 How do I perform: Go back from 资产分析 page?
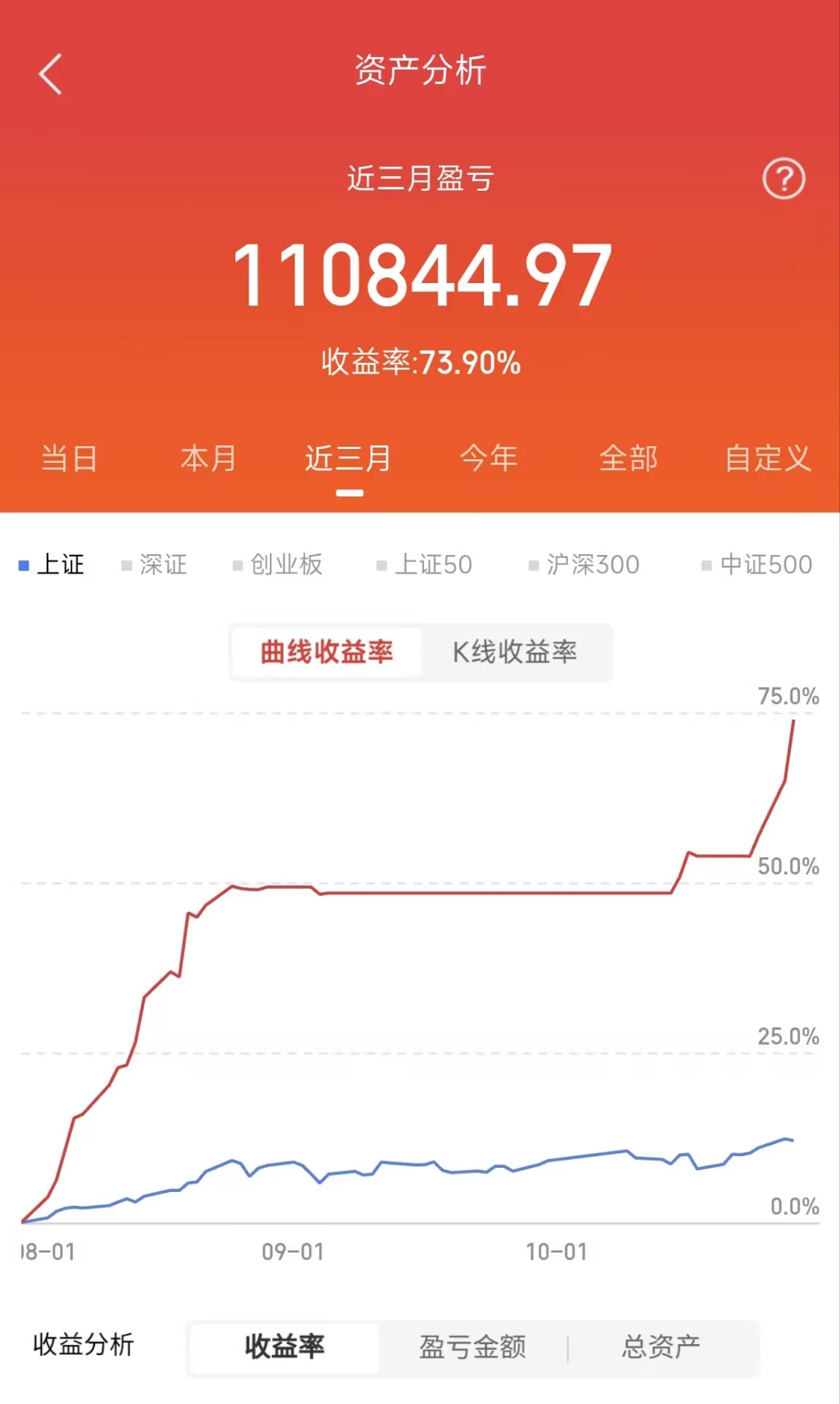pos(50,74)
